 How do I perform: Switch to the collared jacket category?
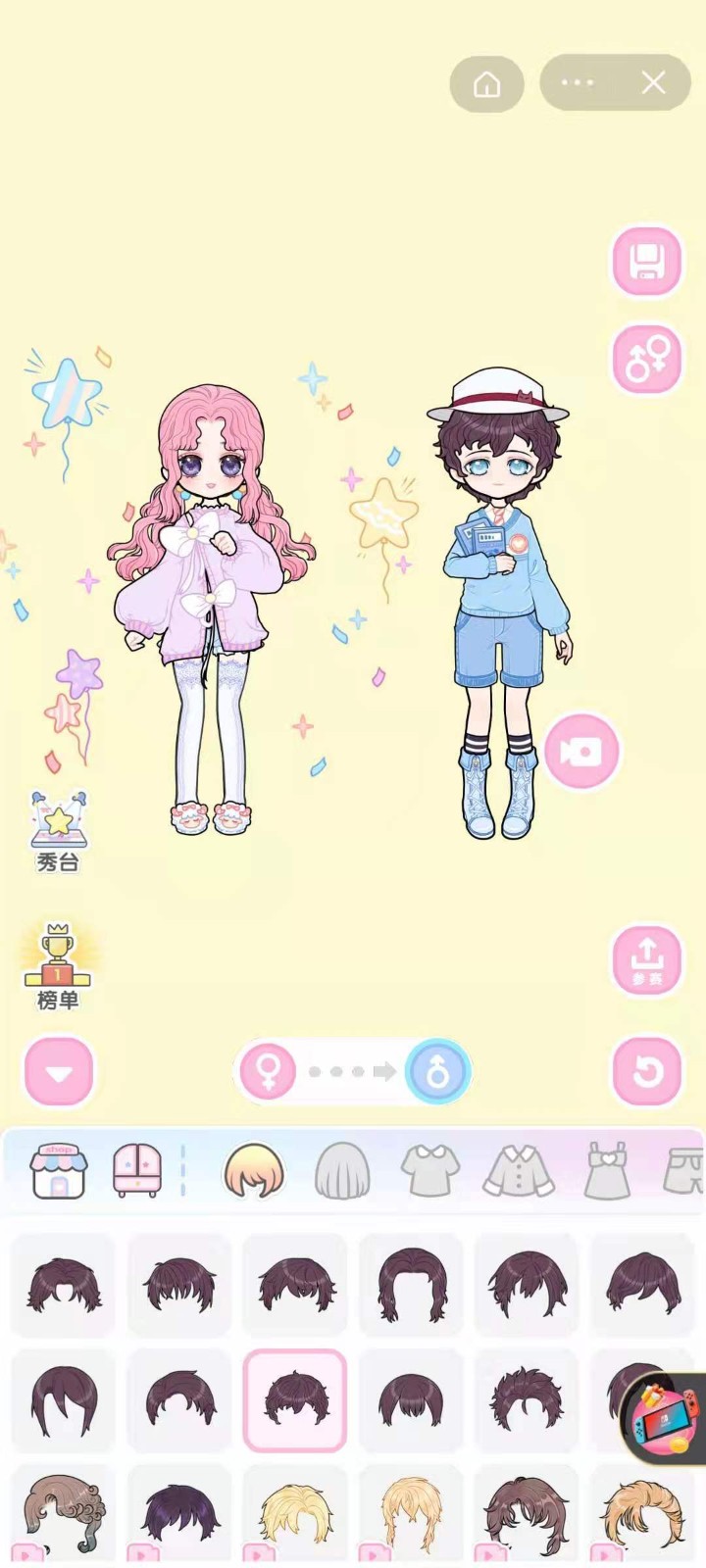(x=519, y=1170)
